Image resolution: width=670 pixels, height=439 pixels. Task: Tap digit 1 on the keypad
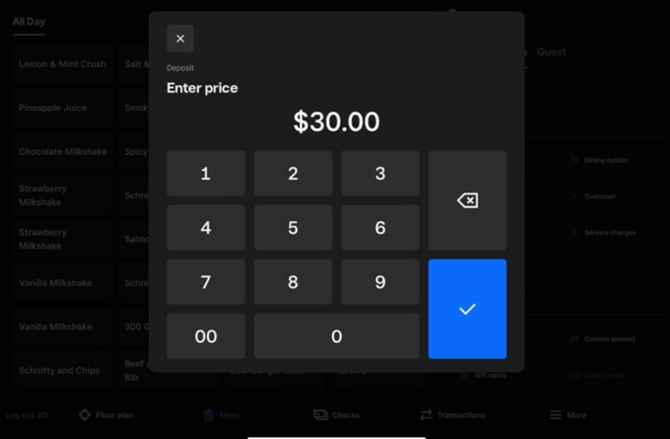206,174
